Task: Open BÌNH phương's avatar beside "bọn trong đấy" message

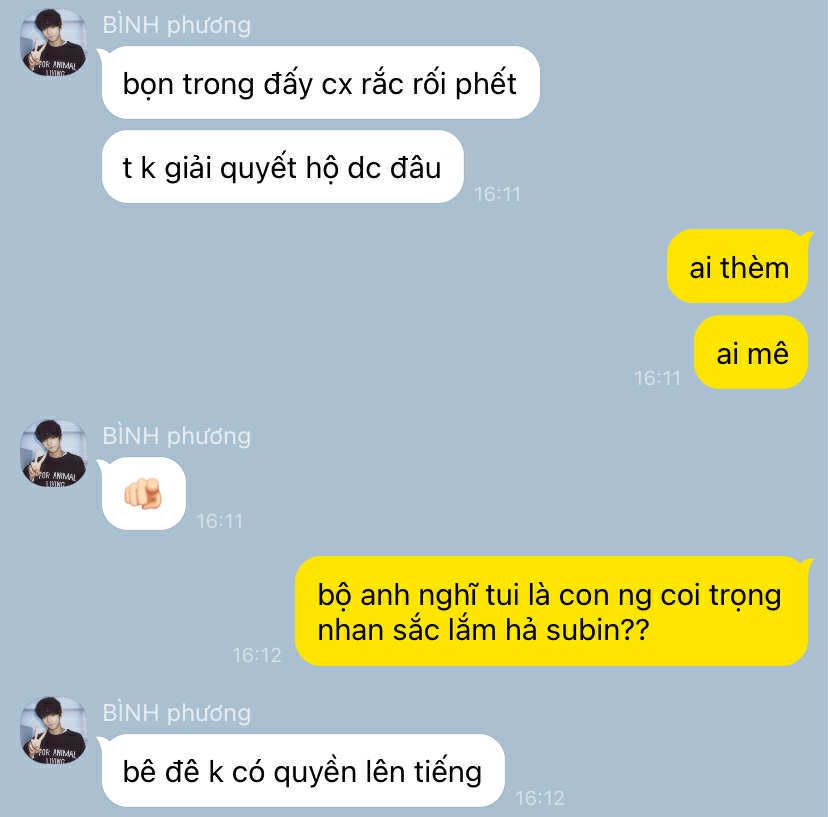Action: (x=54, y=45)
